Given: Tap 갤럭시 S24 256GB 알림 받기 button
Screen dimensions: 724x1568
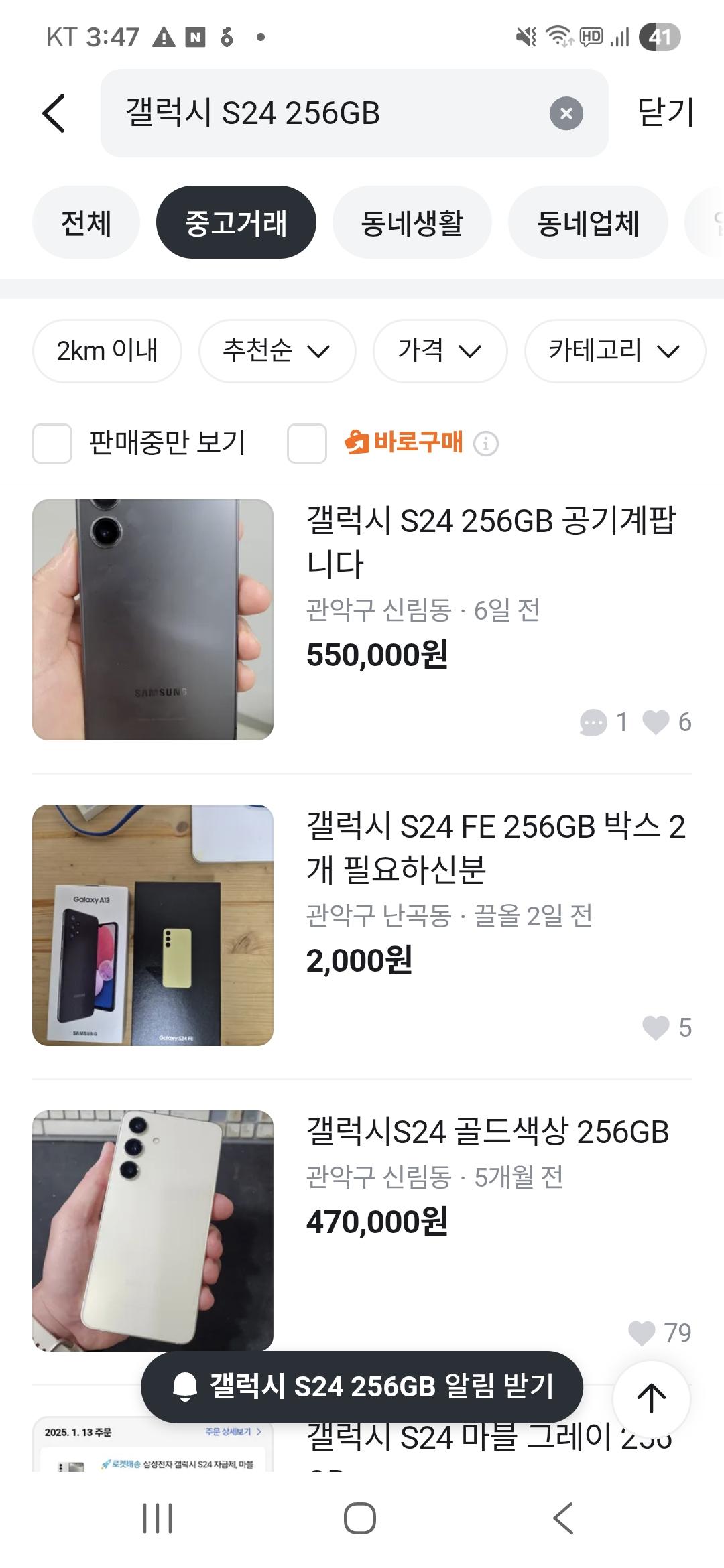Looking at the screenshot, I should (x=362, y=1386).
